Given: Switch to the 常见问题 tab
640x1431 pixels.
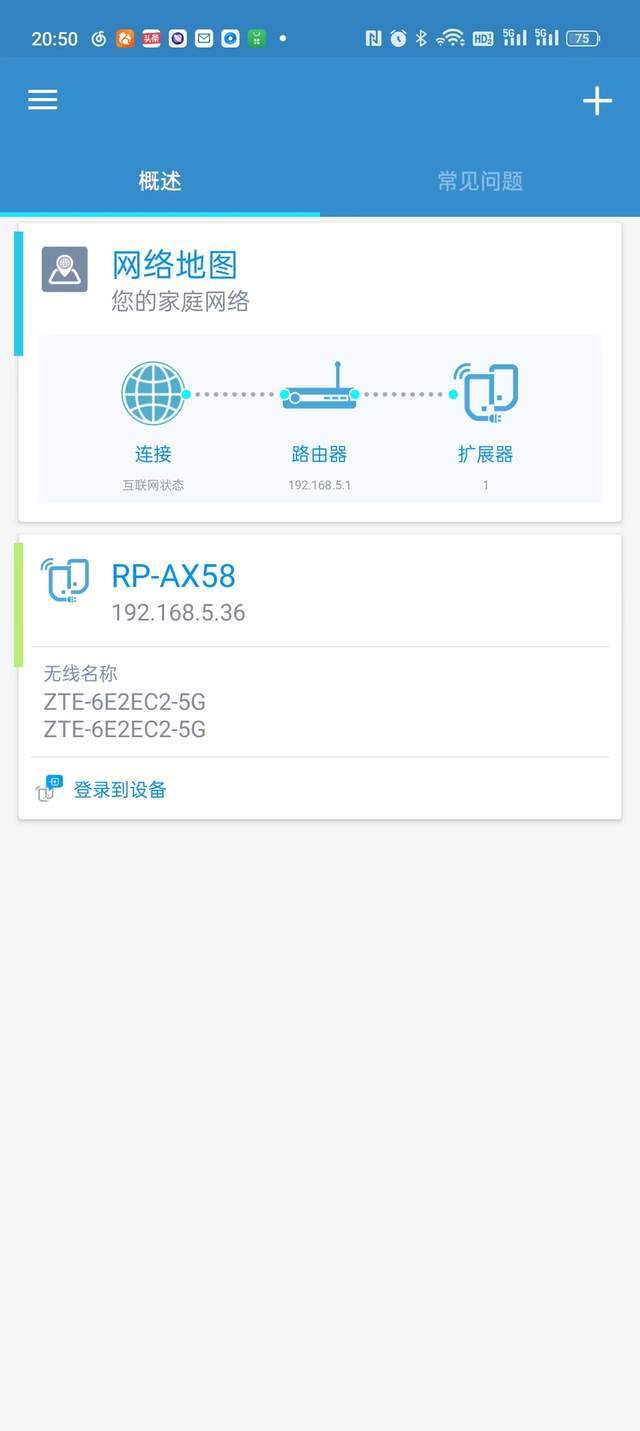Looking at the screenshot, I should coord(480,181).
